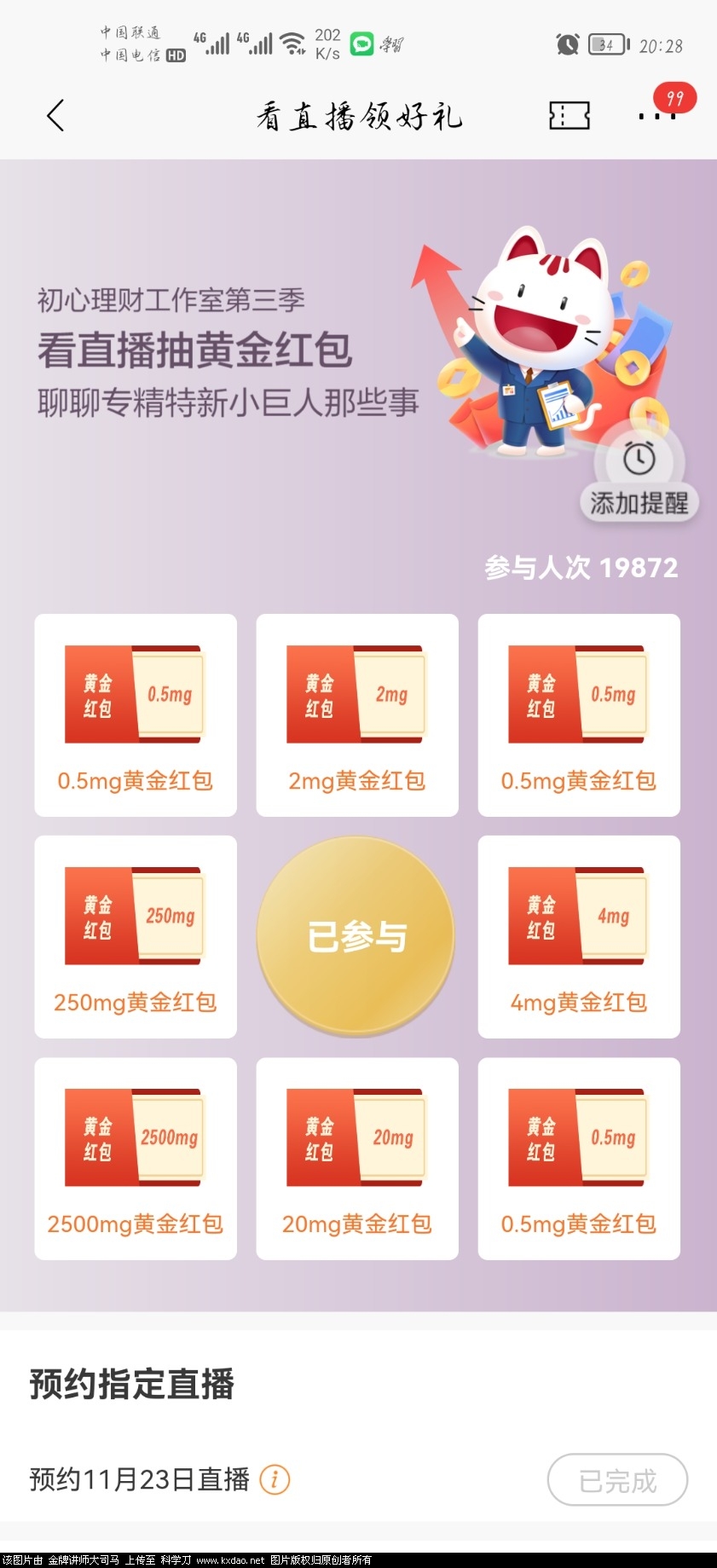This screenshot has width=717, height=1568.
Task: Select the 2mg黄金红包 card
Action: coord(356,715)
